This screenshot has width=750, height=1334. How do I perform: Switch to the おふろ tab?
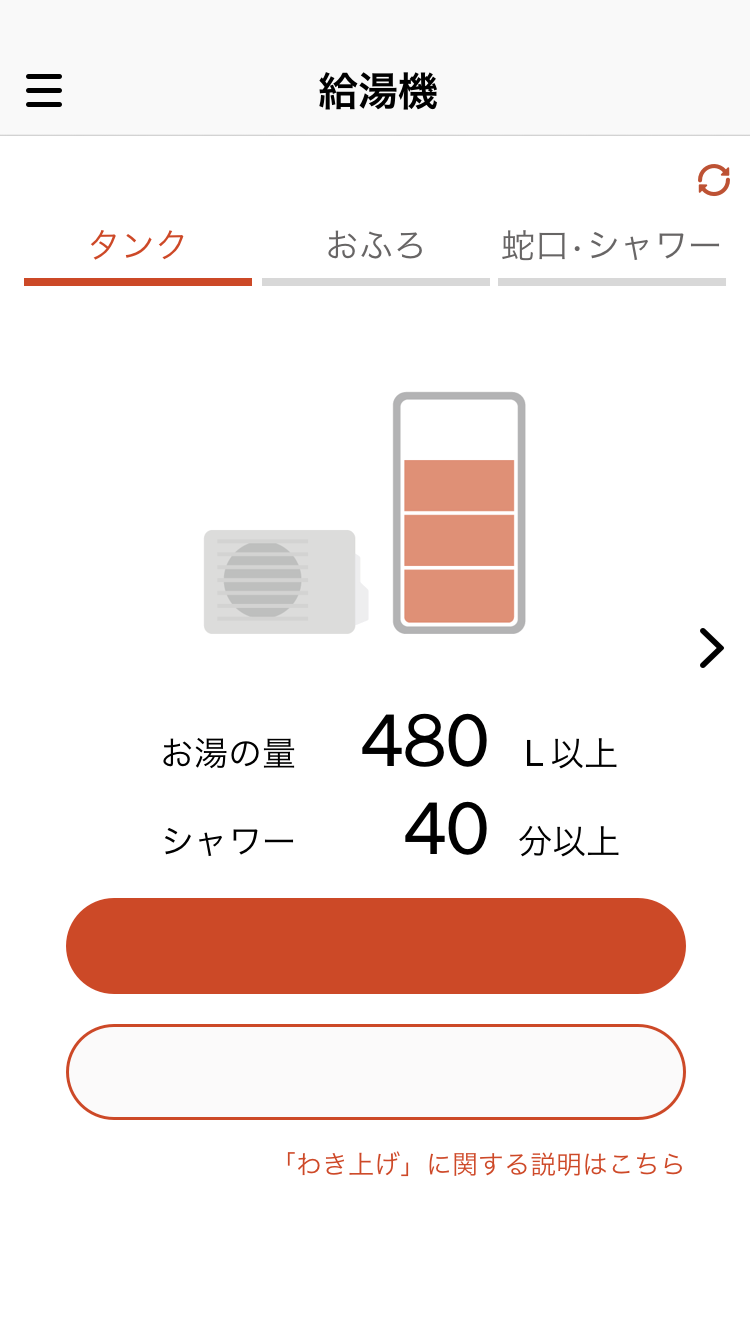tap(376, 246)
